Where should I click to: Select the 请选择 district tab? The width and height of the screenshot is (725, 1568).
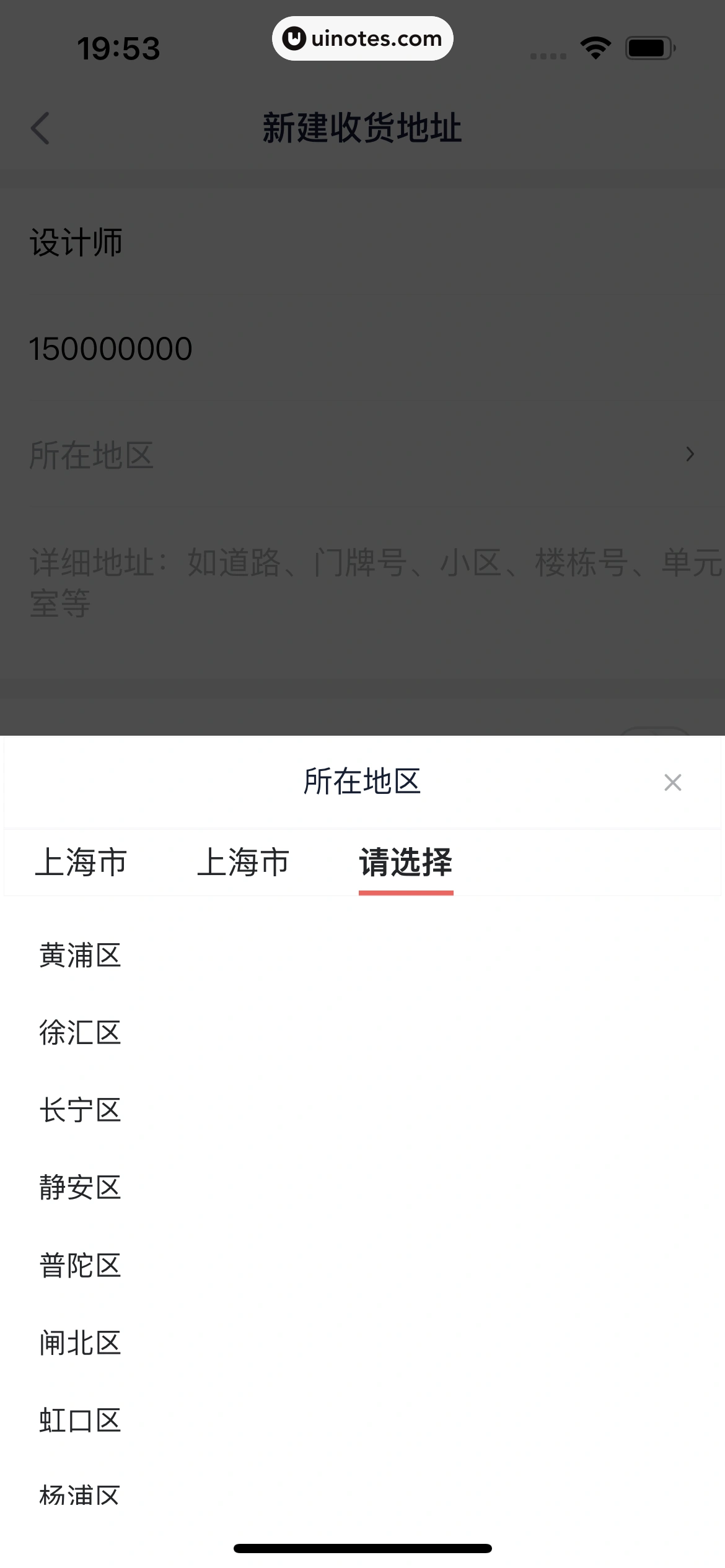(x=406, y=862)
